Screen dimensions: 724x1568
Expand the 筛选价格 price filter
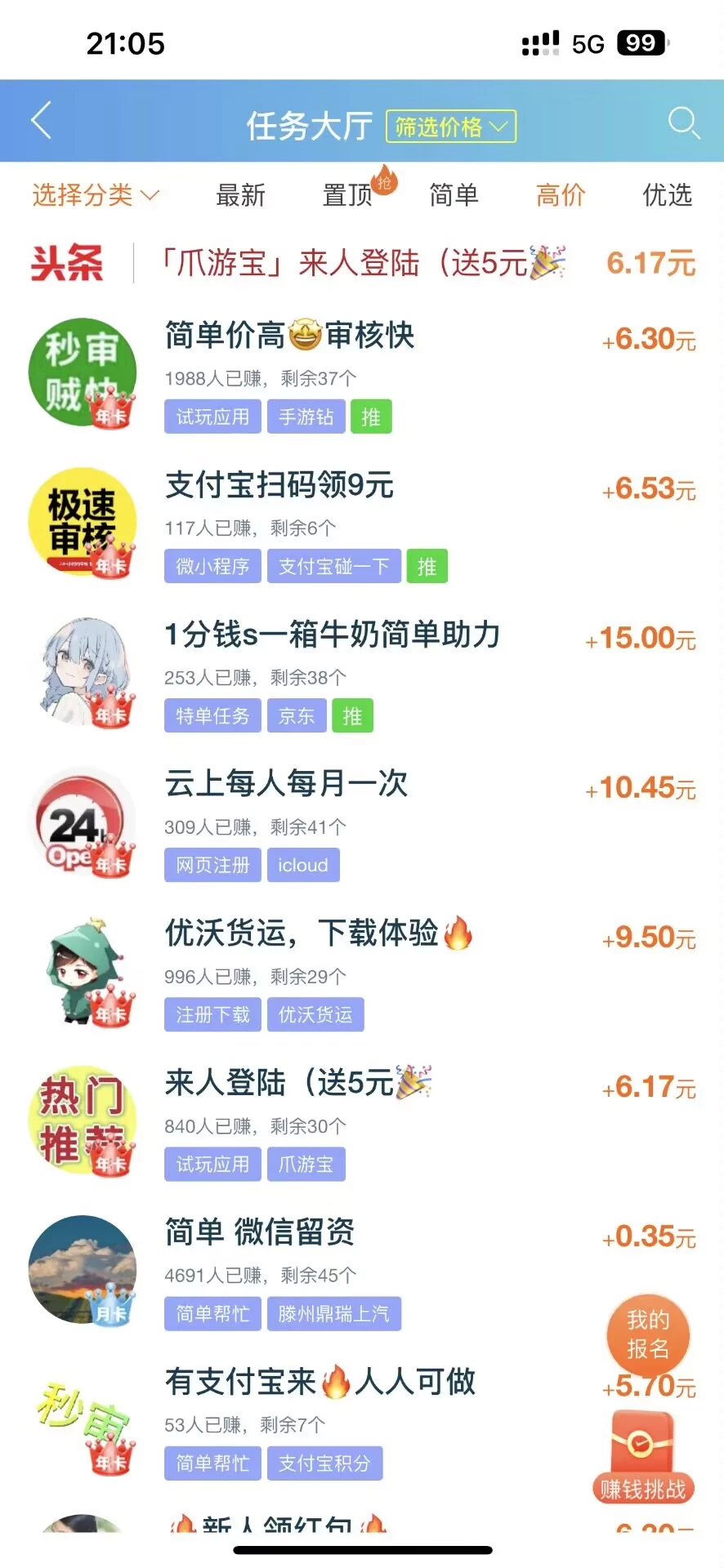pos(450,127)
